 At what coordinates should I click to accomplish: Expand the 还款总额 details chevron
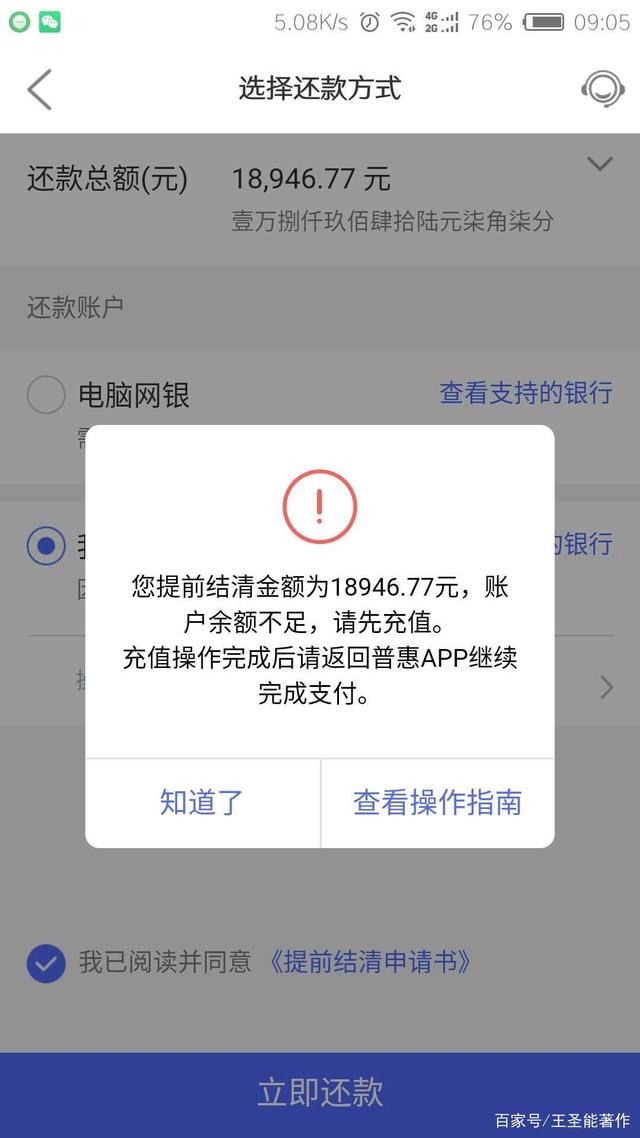point(599,164)
